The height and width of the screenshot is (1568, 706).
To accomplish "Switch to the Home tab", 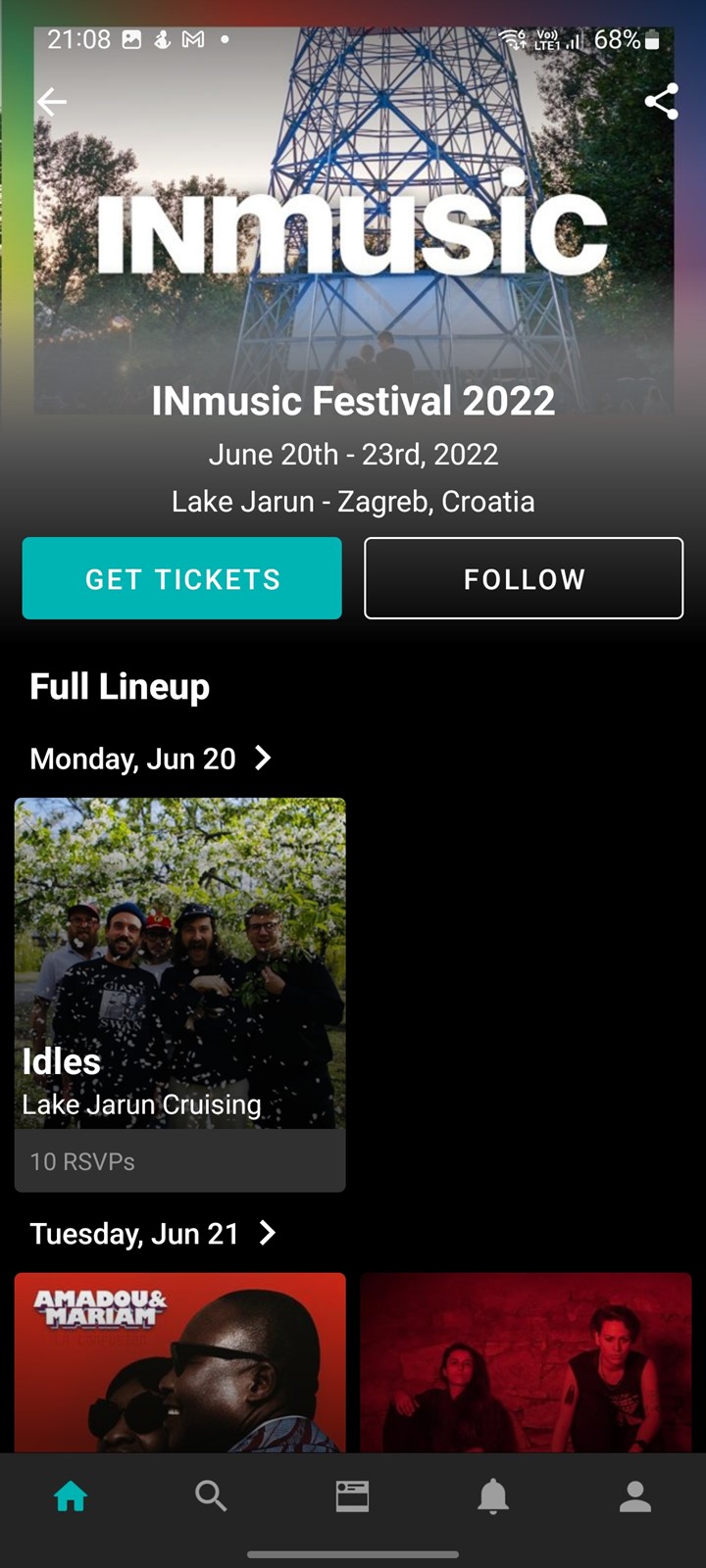I will [x=71, y=1496].
